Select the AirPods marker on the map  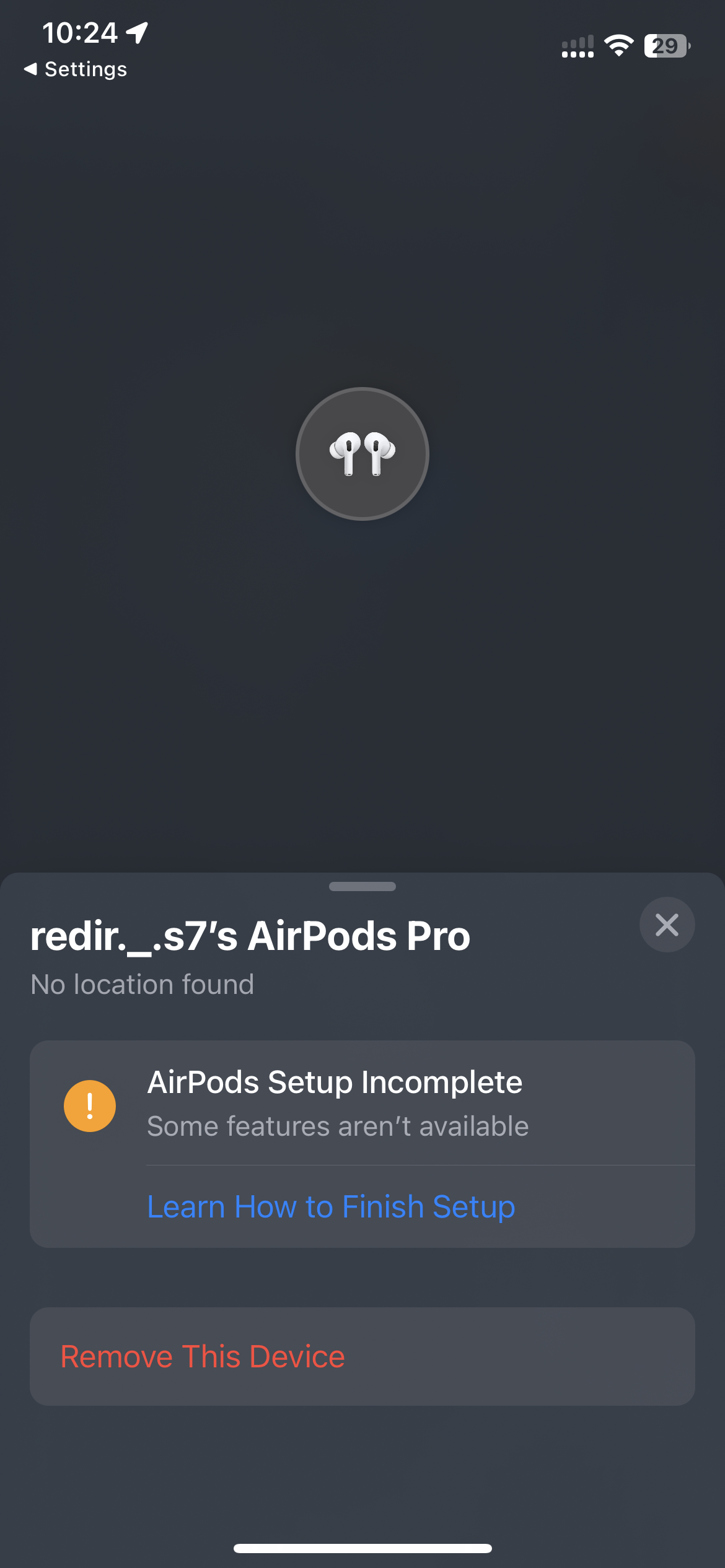(x=362, y=454)
